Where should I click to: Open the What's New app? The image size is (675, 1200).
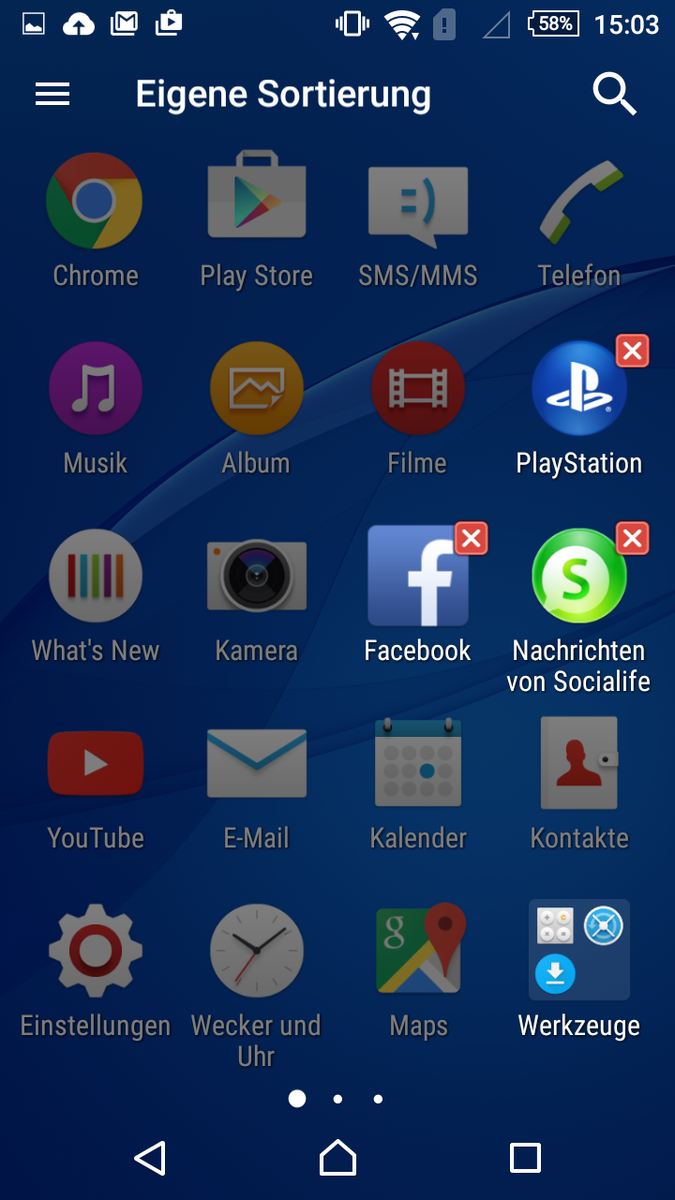(x=95, y=576)
